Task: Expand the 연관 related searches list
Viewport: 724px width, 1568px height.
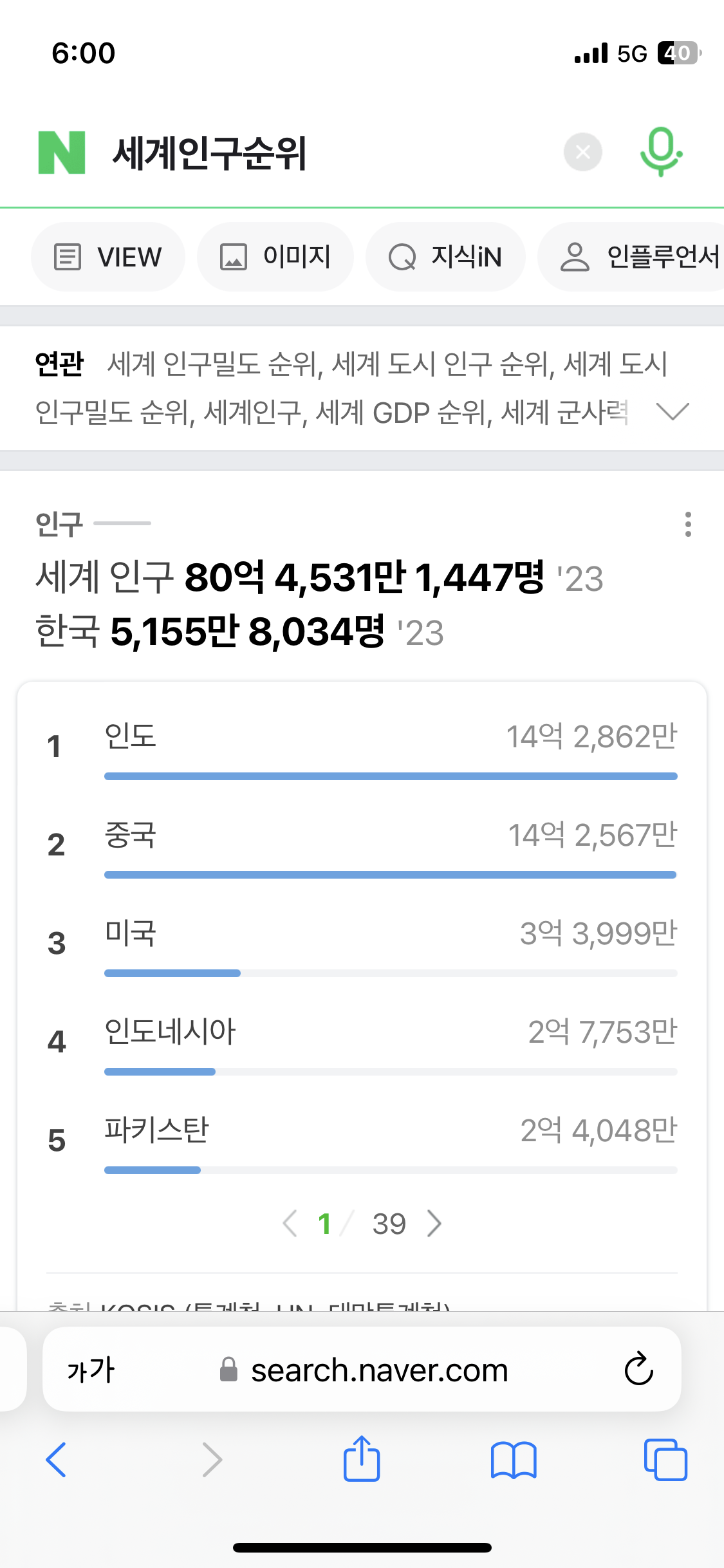Action: [673, 411]
